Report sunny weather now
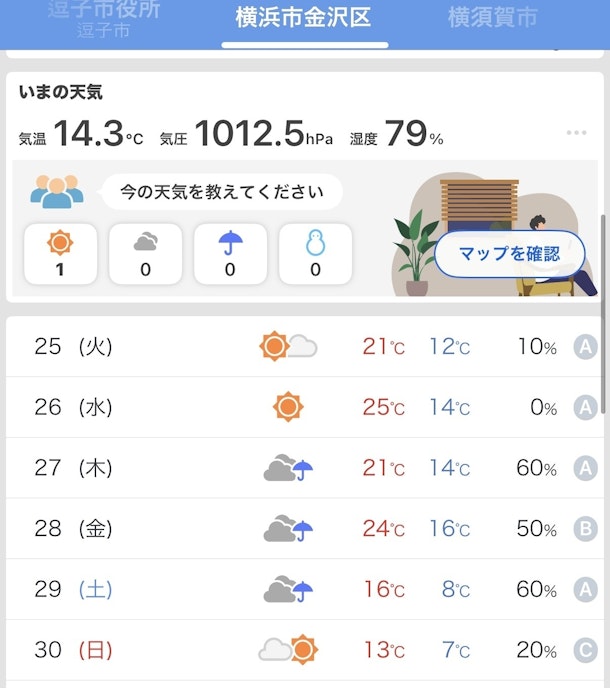 [x=60, y=252]
